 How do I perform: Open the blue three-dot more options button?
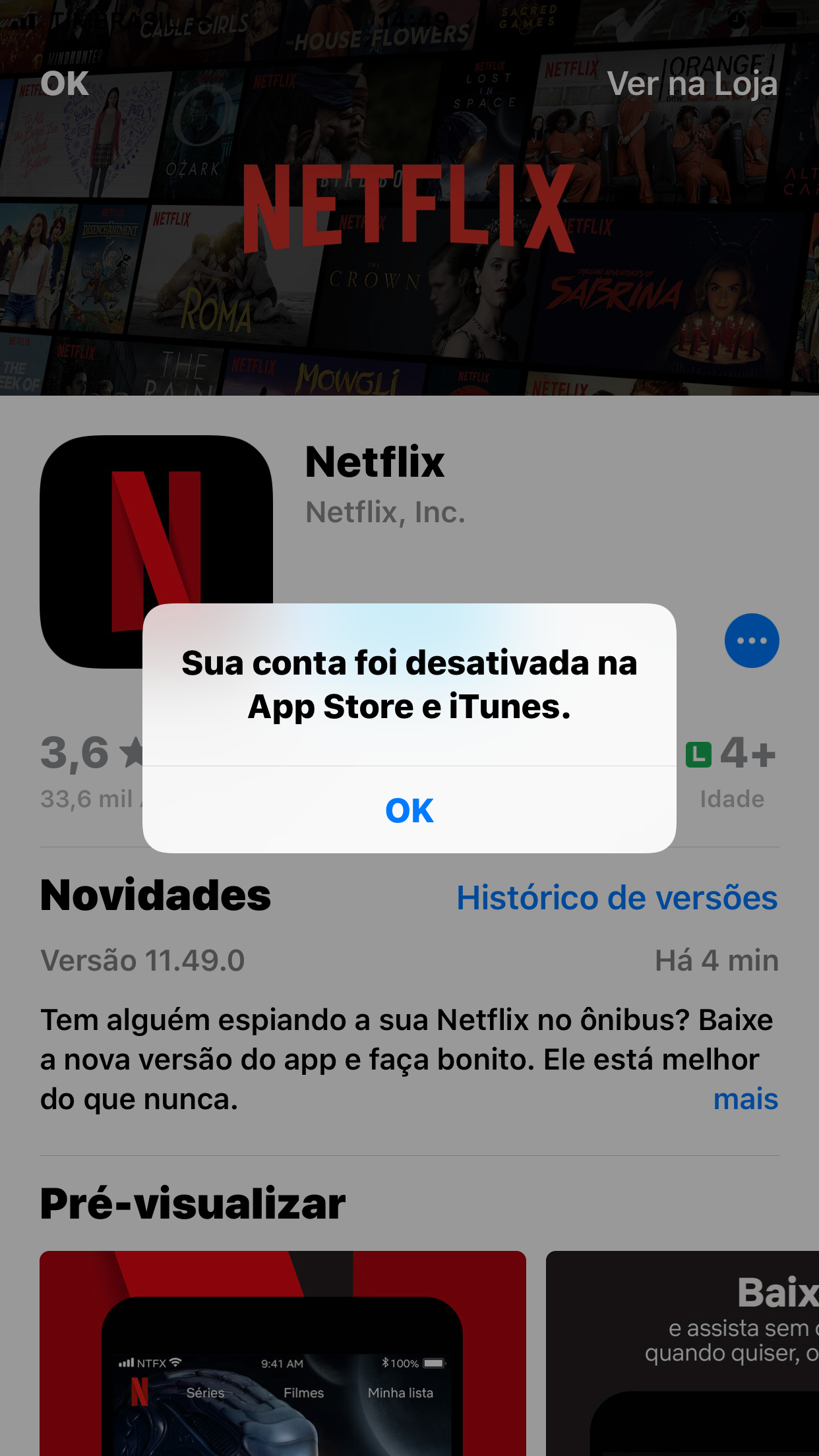point(751,640)
